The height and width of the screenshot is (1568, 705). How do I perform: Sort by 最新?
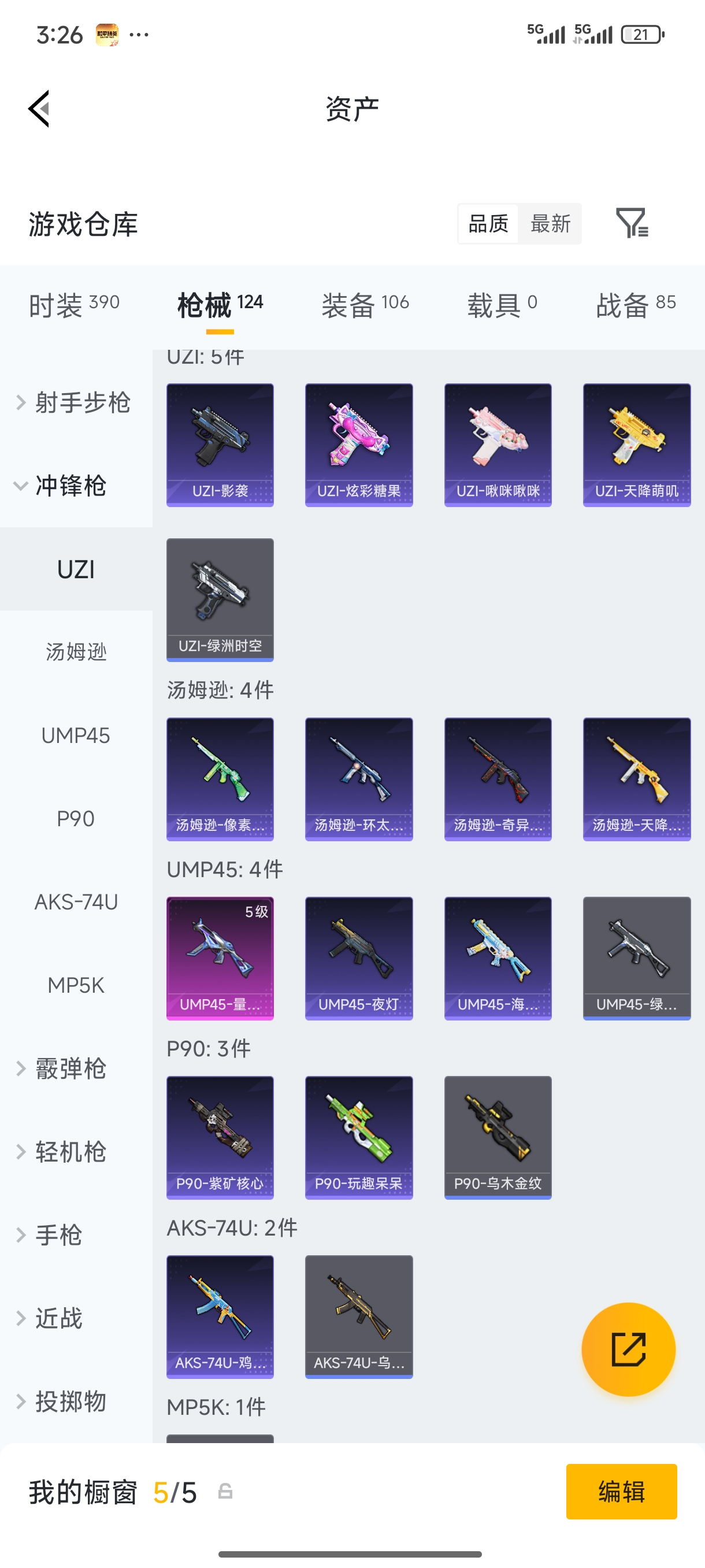tap(550, 223)
